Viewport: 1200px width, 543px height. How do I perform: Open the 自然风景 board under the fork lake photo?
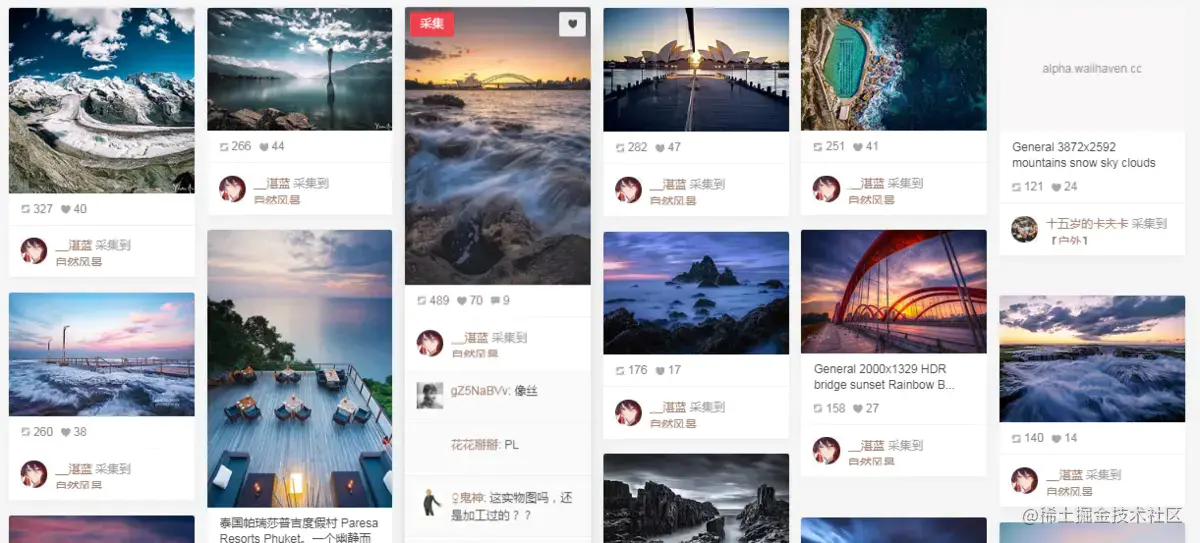[277, 200]
